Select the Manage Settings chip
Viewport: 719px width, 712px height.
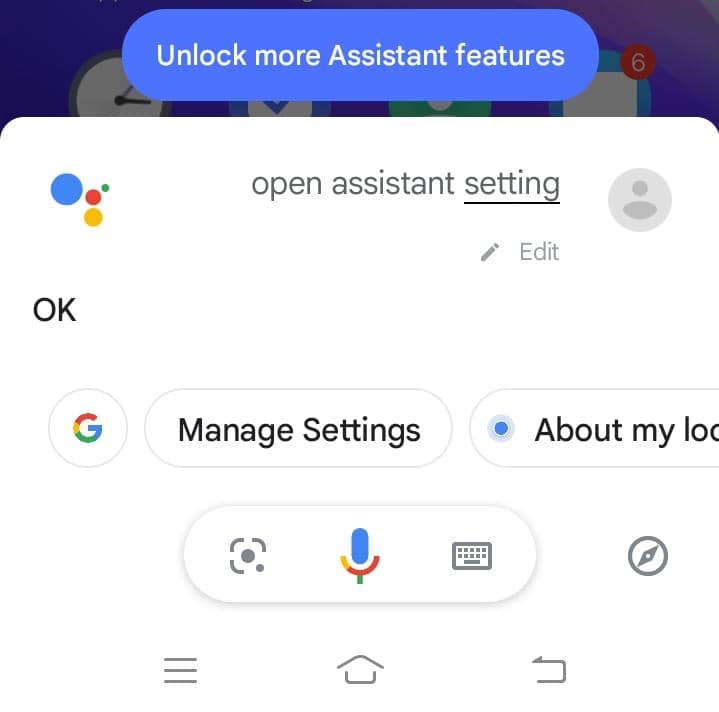pyautogui.click(x=299, y=429)
